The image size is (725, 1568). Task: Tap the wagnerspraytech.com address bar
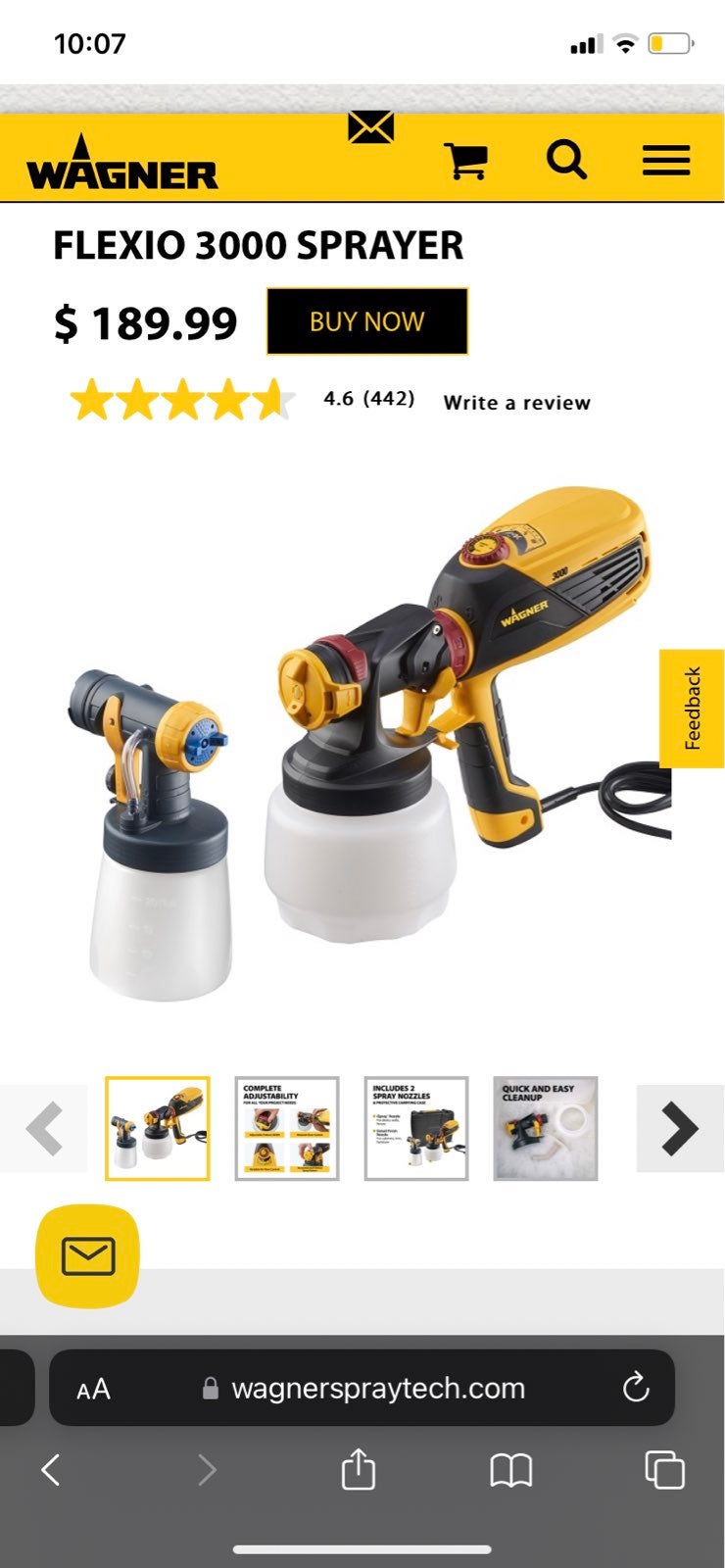point(362,1388)
